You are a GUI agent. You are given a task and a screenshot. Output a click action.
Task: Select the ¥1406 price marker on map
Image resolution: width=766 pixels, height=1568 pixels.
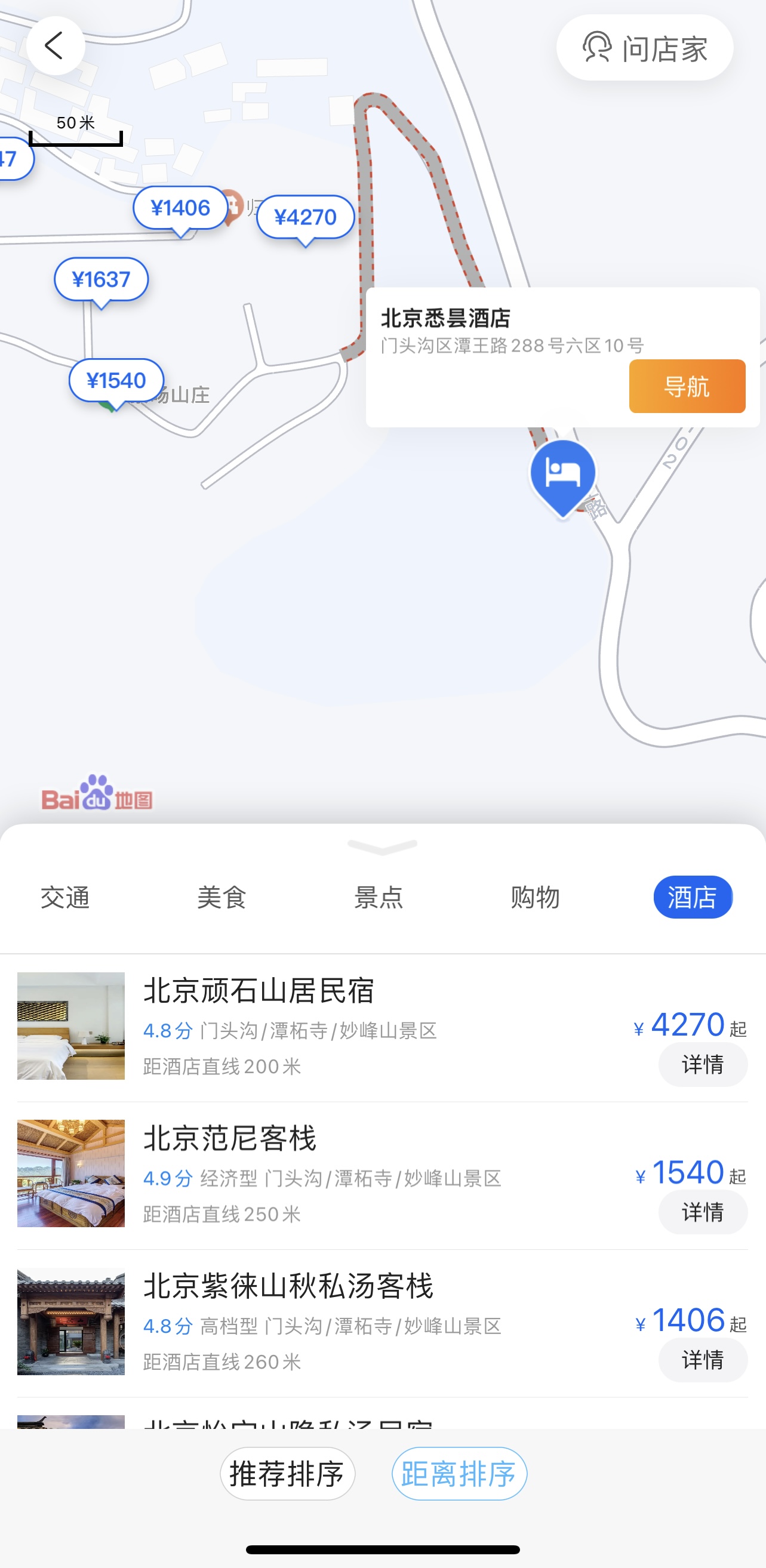click(180, 208)
